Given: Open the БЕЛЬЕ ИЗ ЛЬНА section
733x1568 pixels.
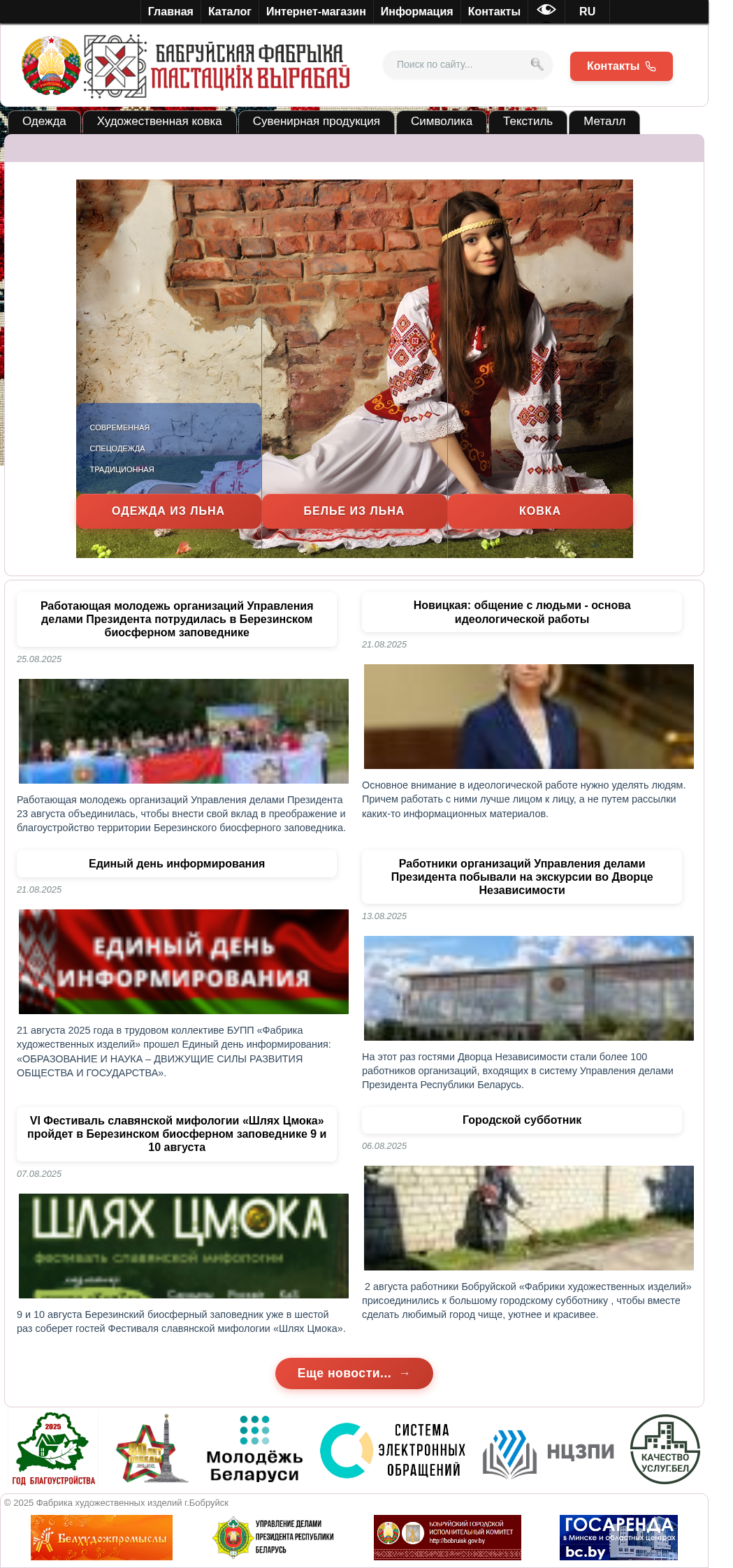Looking at the screenshot, I should (x=354, y=511).
